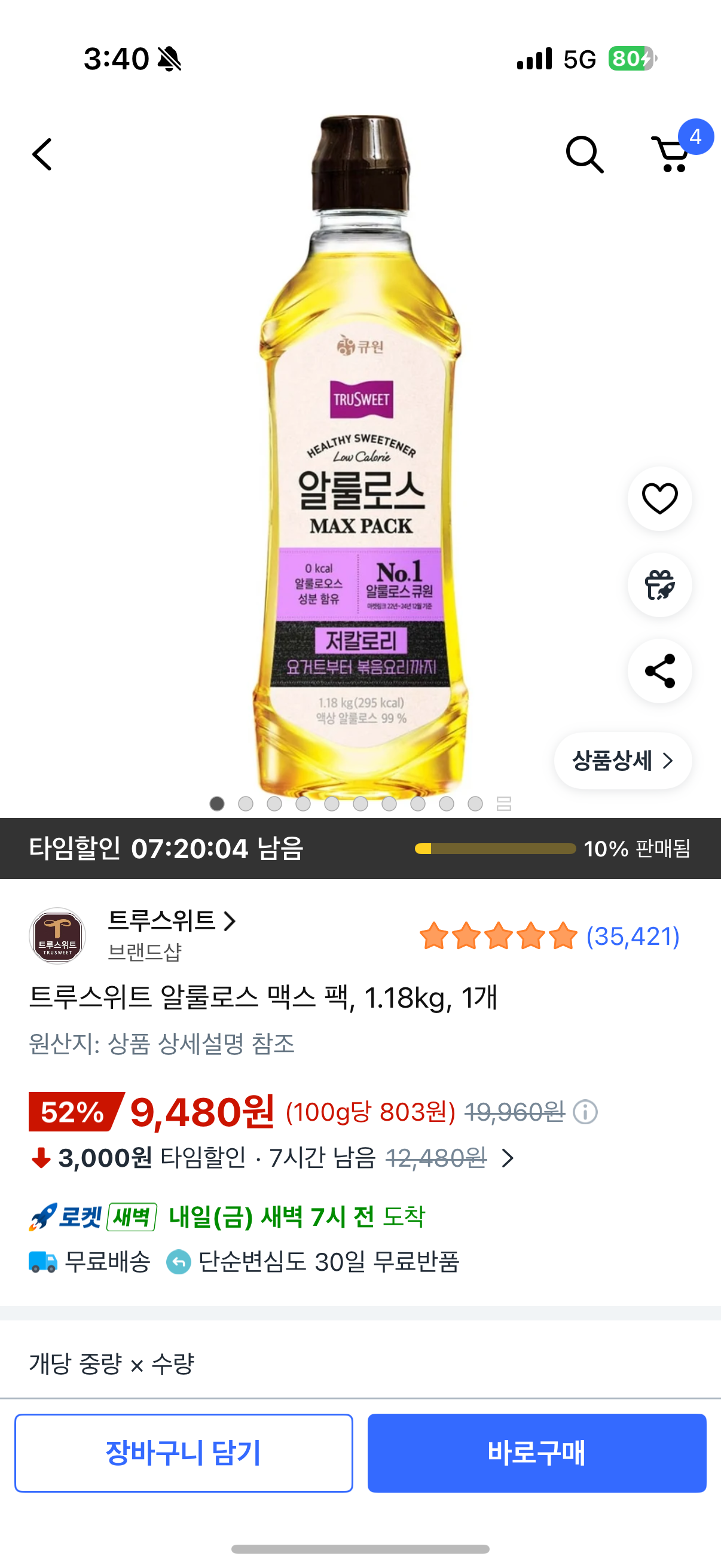Expand the 3,000원 타임할인 details
The height and width of the screenshot is (1568, 721).
(x=508, y=1158)
